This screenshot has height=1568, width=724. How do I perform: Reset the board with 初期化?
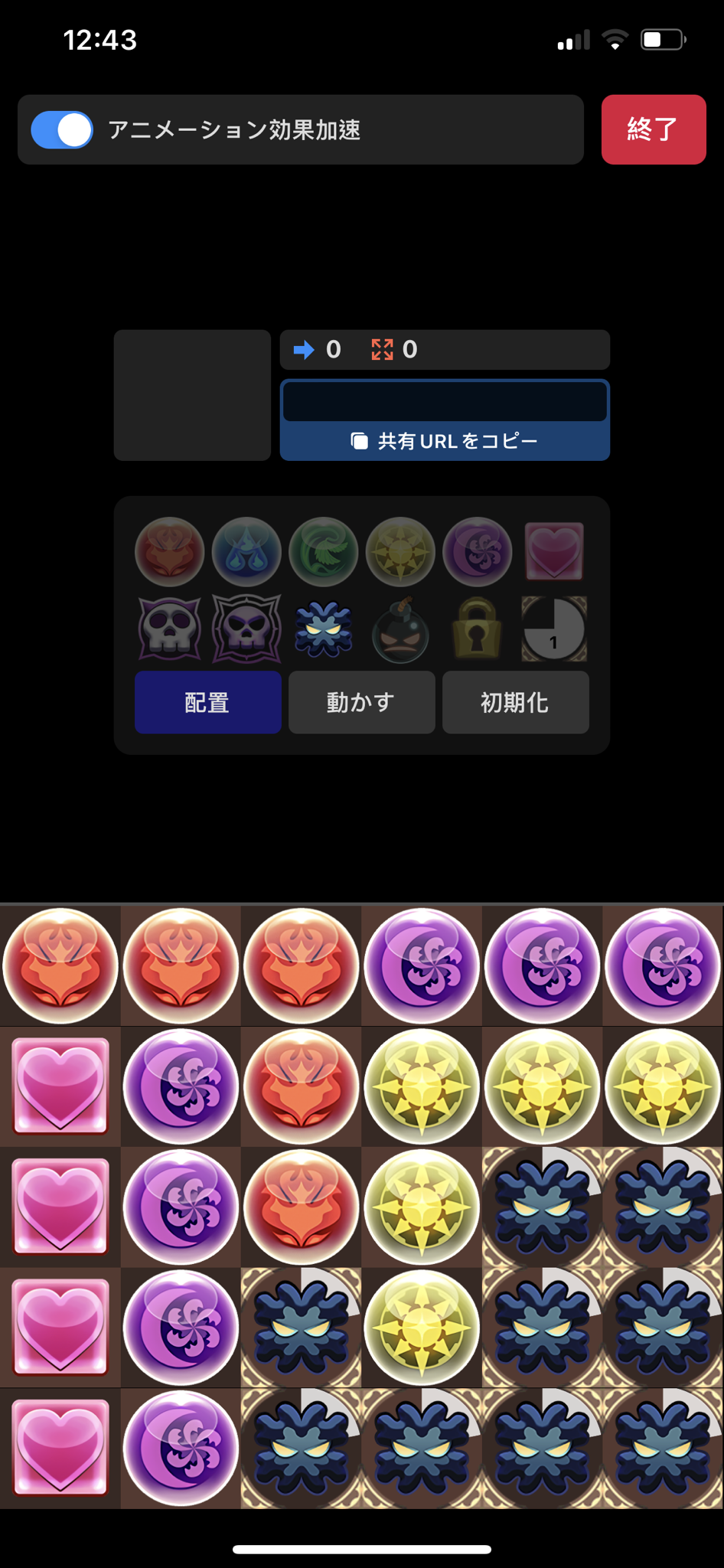(516, 702)
